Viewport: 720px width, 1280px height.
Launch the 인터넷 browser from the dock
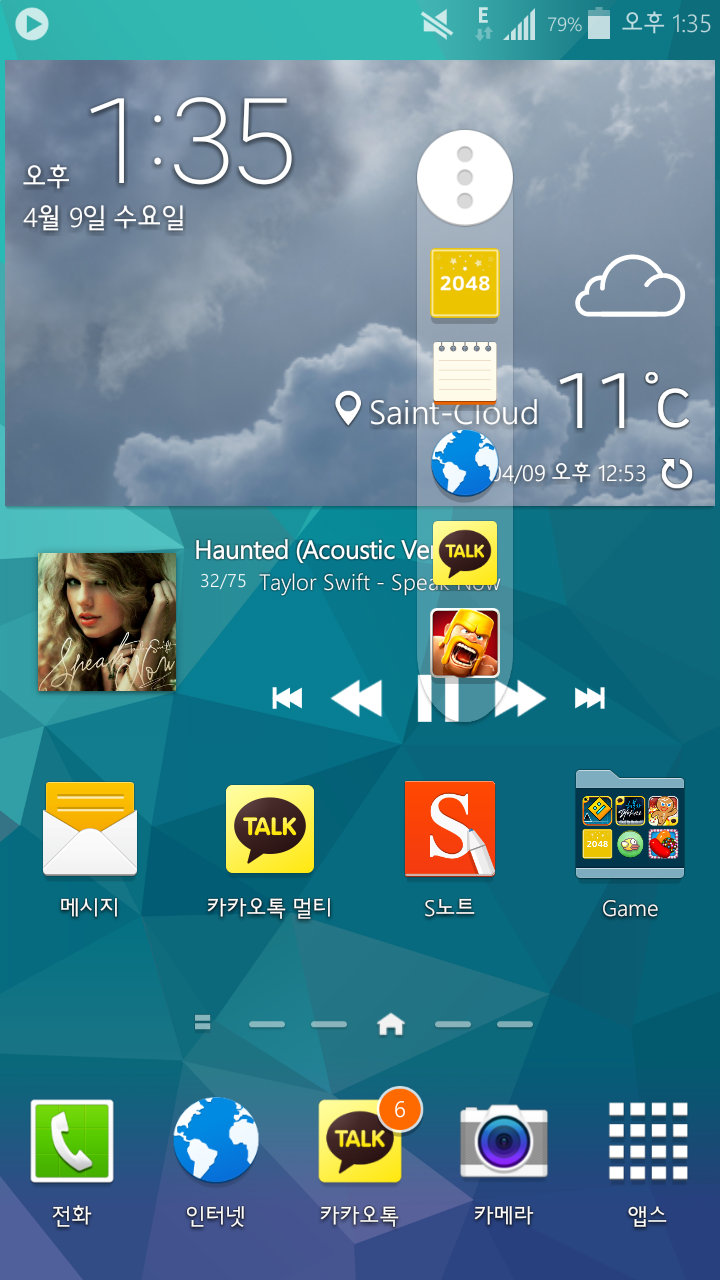click(x=216, y=1142)
